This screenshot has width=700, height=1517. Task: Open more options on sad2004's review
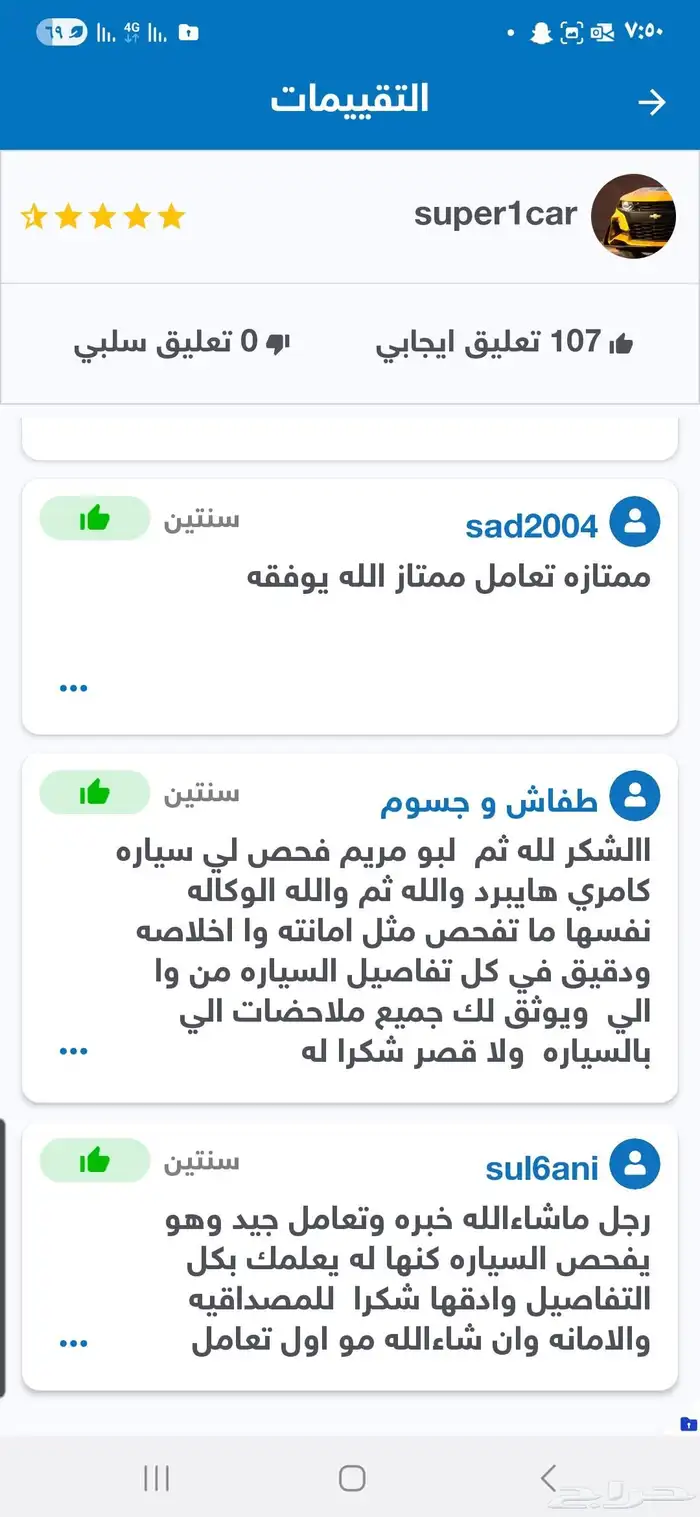point(73,688)
